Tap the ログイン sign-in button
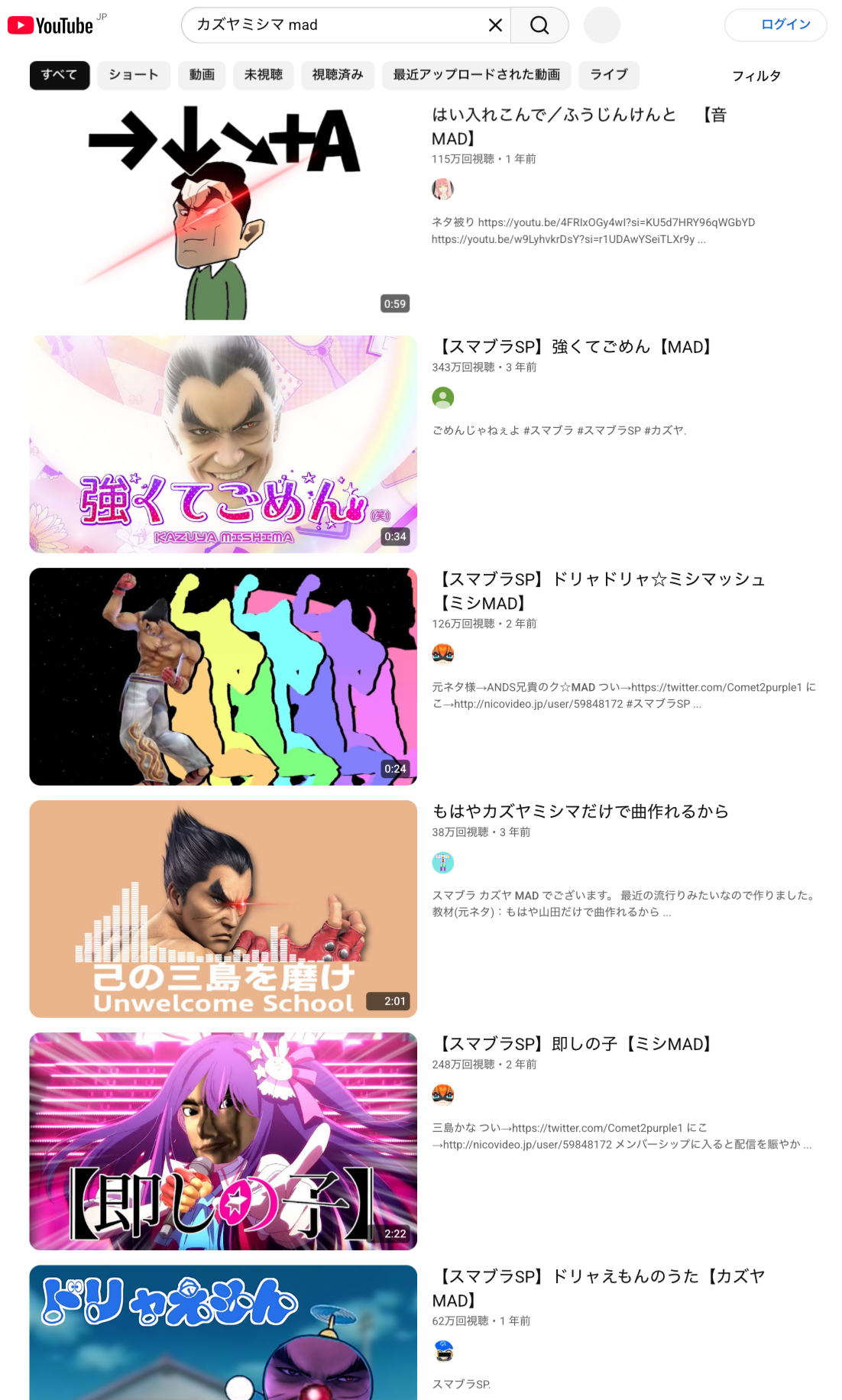The height and width of the screenshot is (1400, 842). tap(775, 25)
